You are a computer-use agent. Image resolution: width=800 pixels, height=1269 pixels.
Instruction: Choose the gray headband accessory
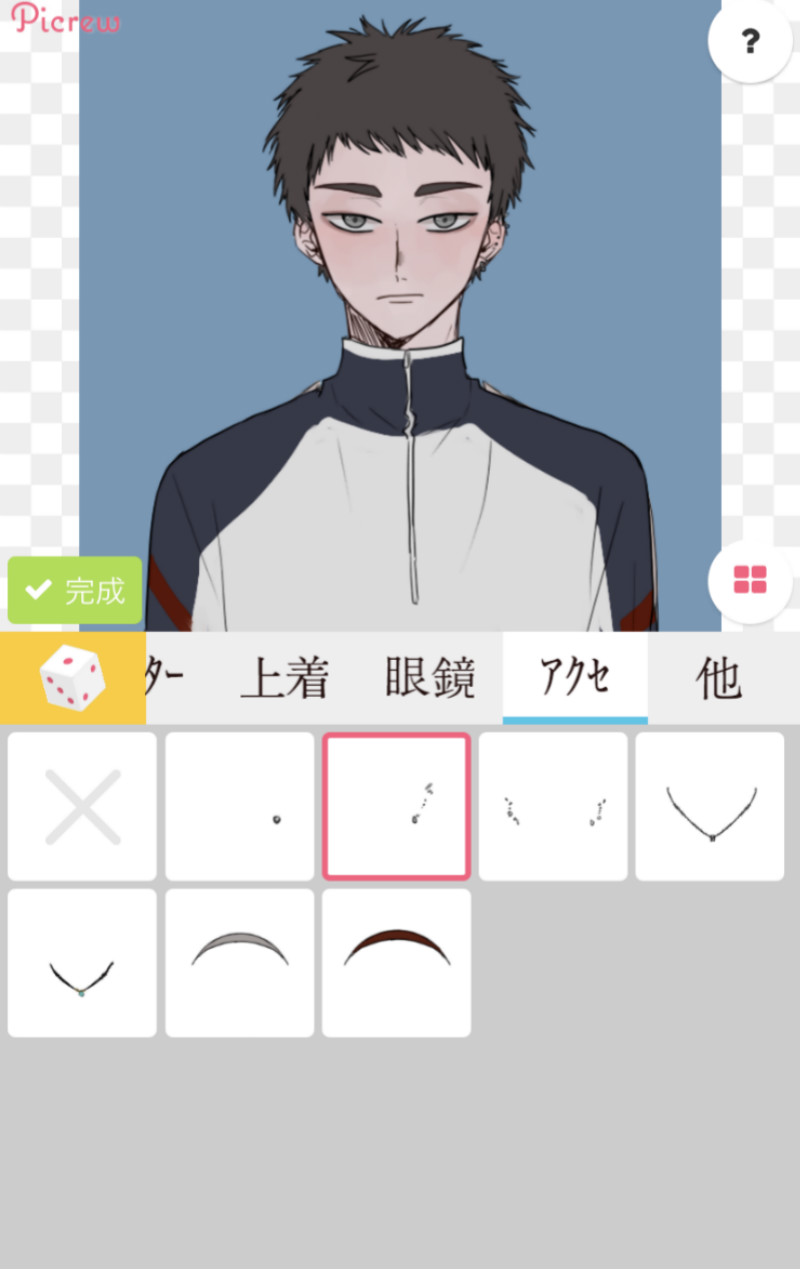coord(240,963)
